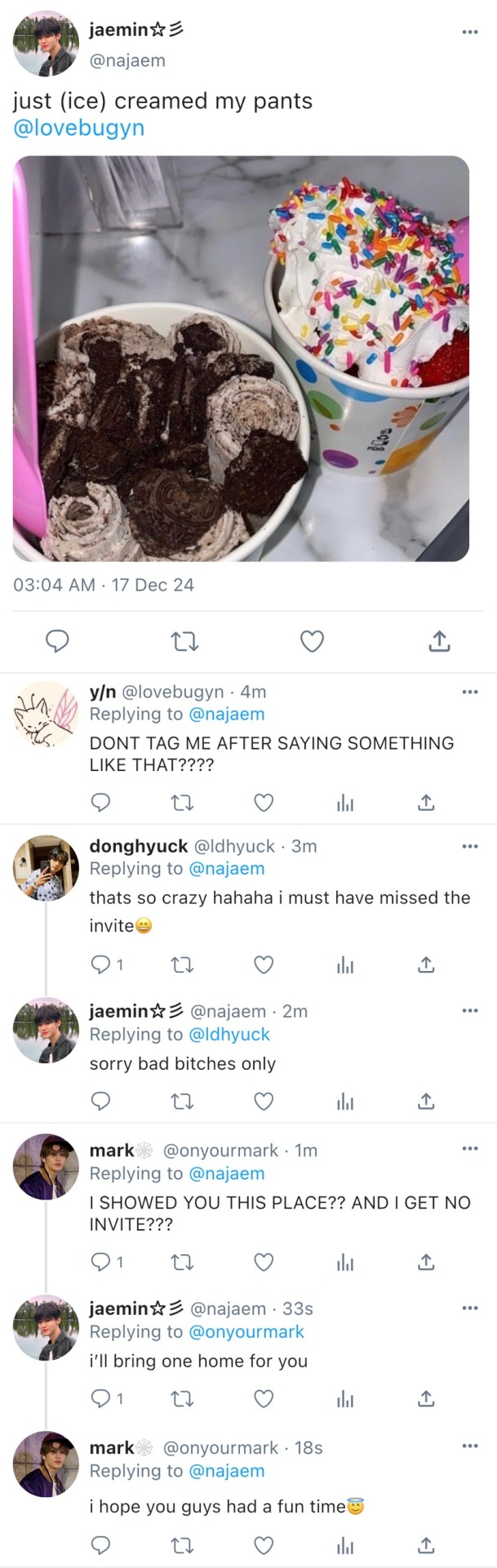
Task: Open overflow menu on mark's last reply
Action: tap(469, 1445)
